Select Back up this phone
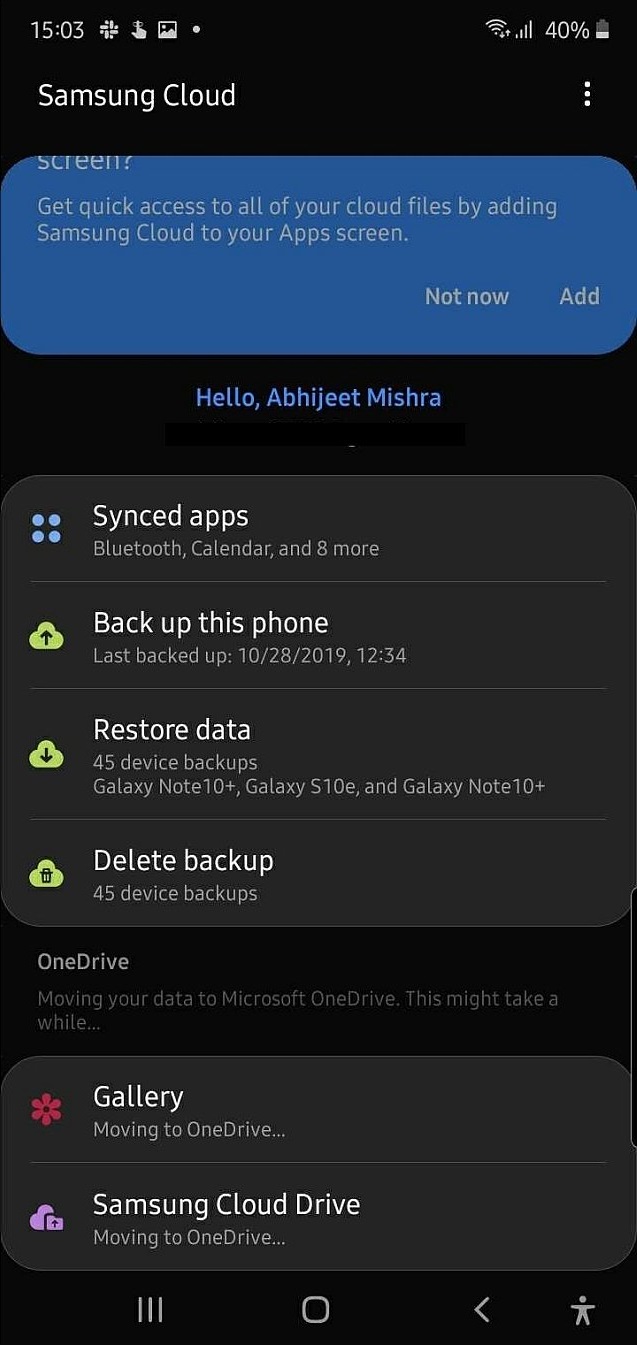 (x=318, y=636)
